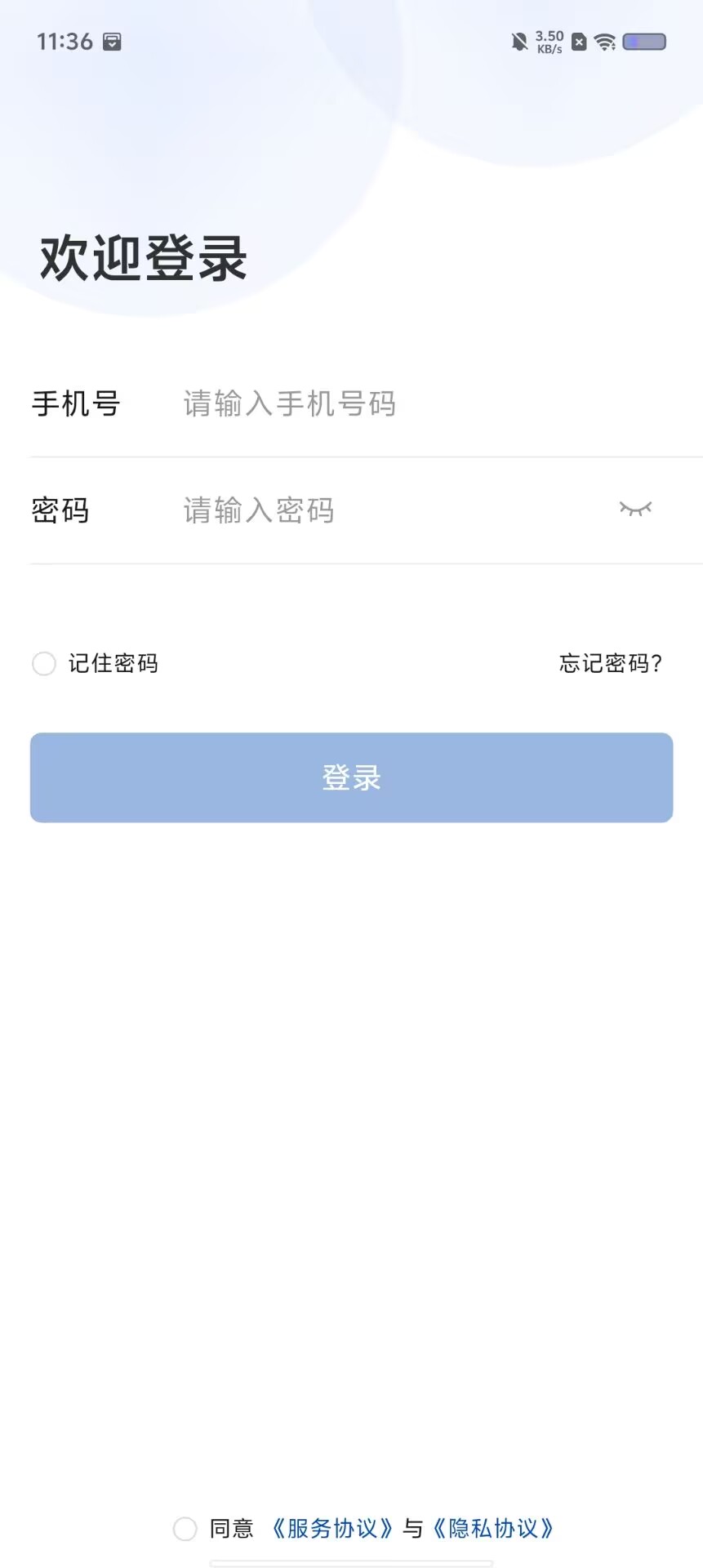Enable the 记住密码 option
Image resolution: width=703 pixels, height=1568 pixels.
[44, 663]
